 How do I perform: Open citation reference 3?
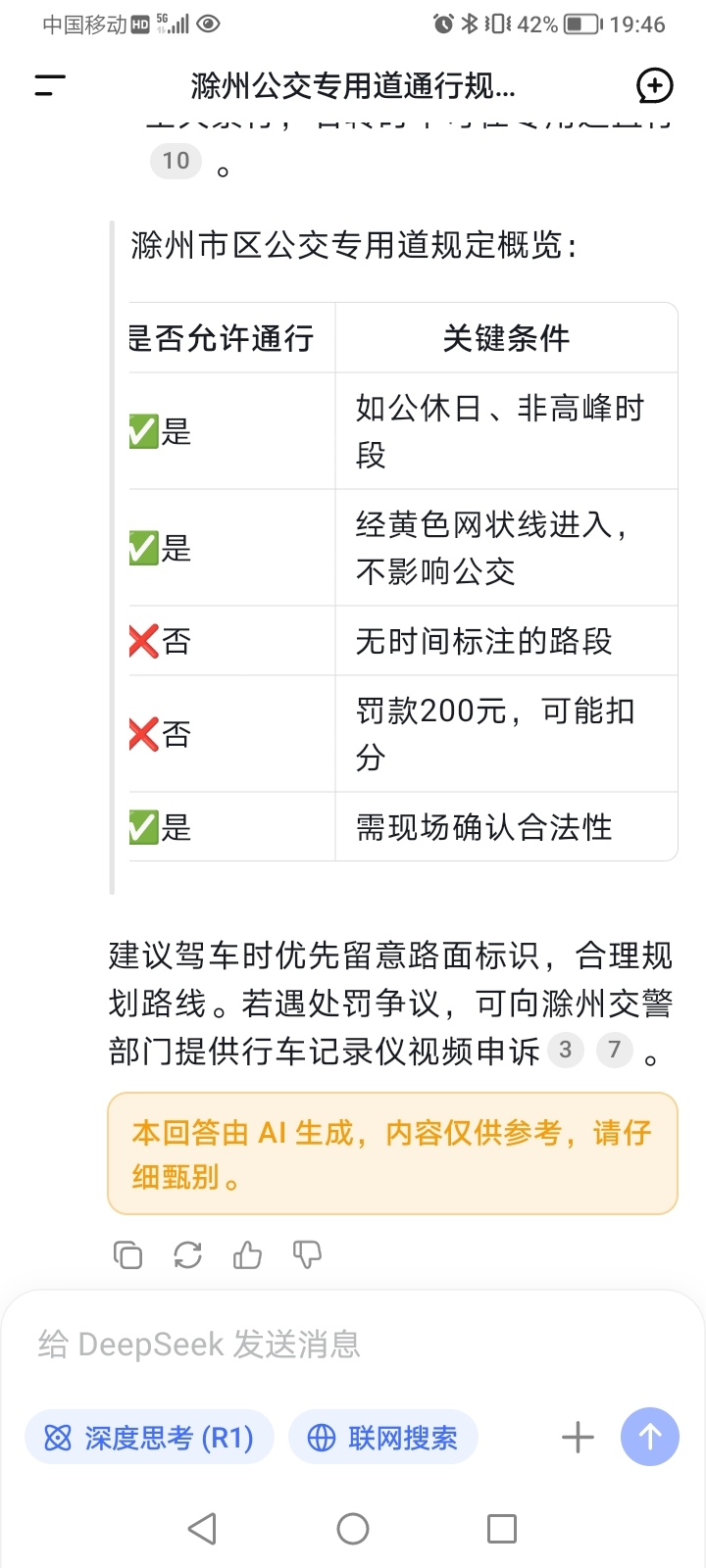click(566, 1050)
